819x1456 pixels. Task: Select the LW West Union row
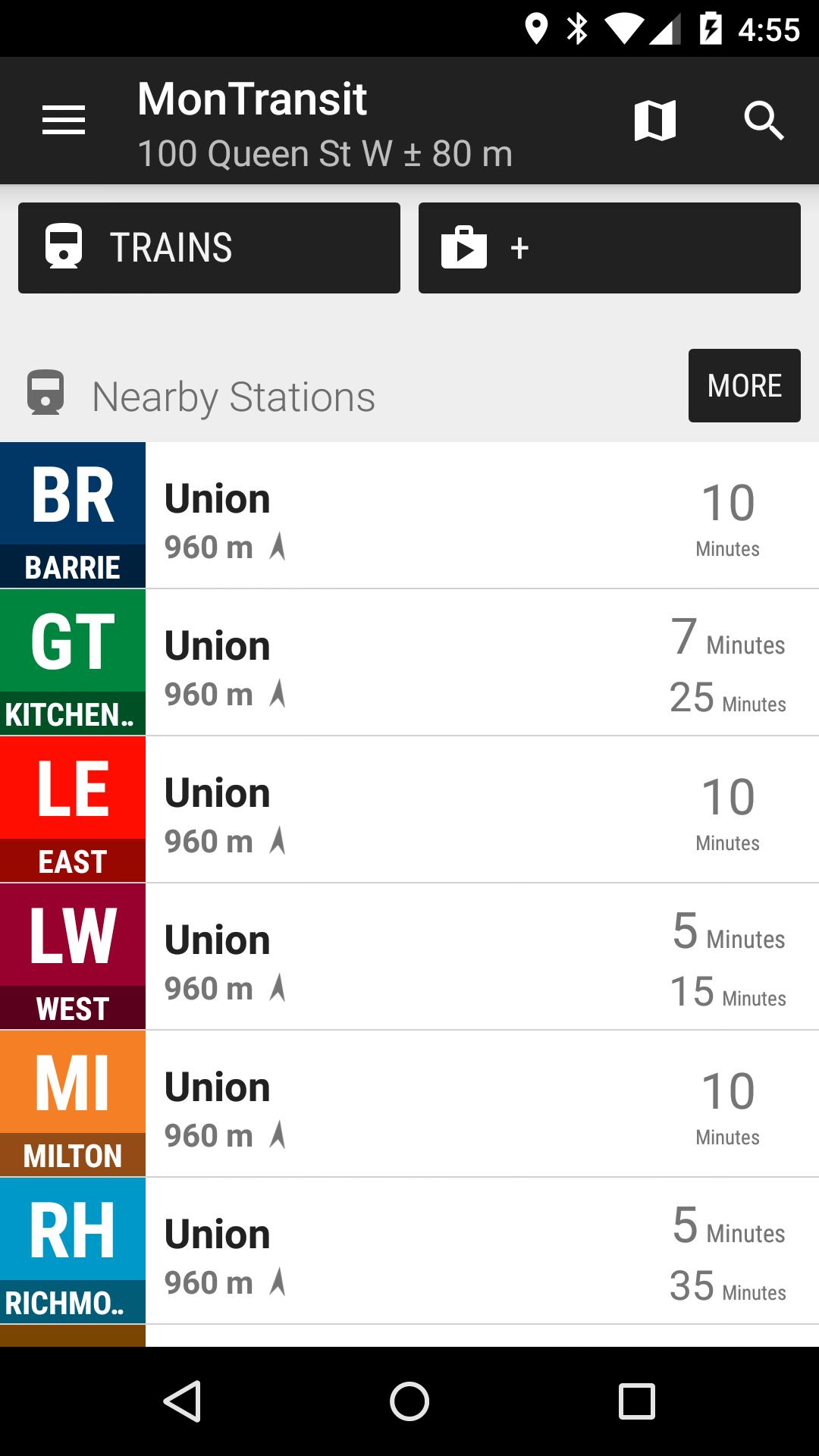pyautogui.click(x=409, y=956)
